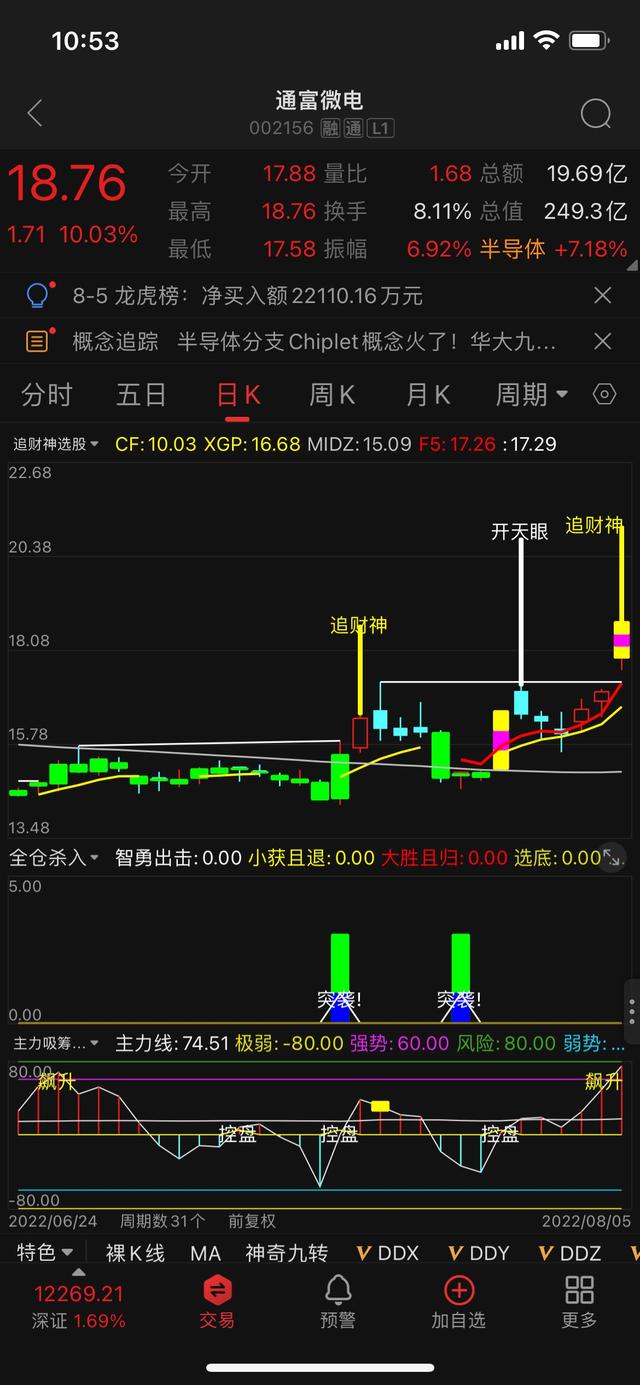The image size is (640, 1385).
Task: Open stock search magnifier icon
Action: 596,114
